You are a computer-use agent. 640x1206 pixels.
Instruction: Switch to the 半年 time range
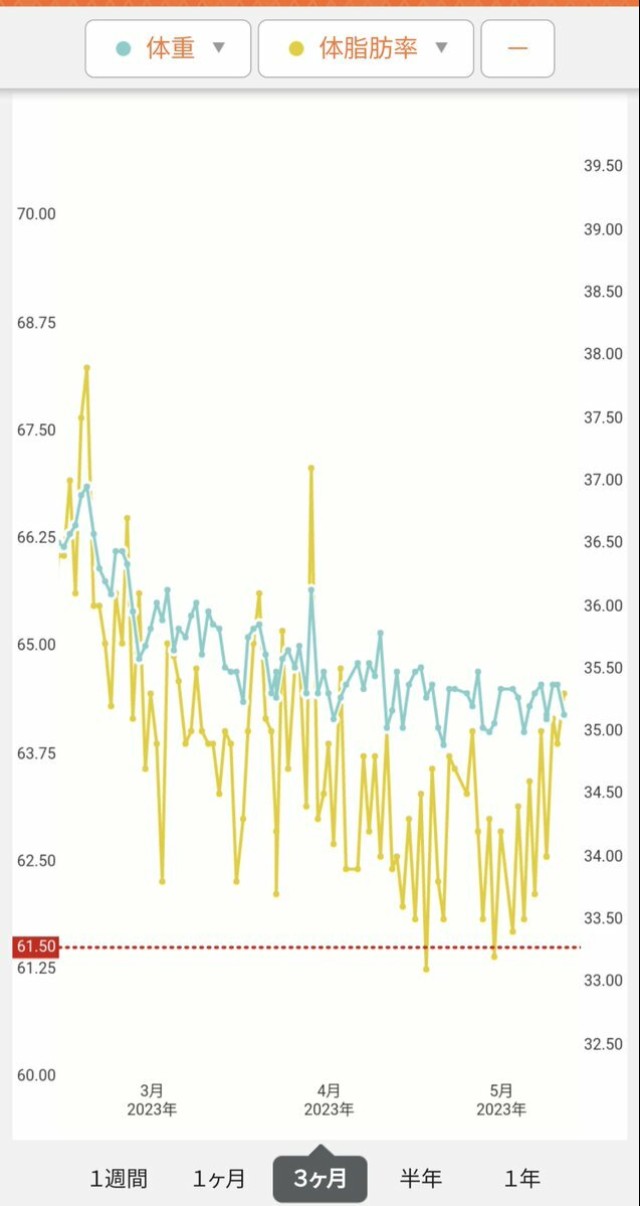click(420, 1178)
